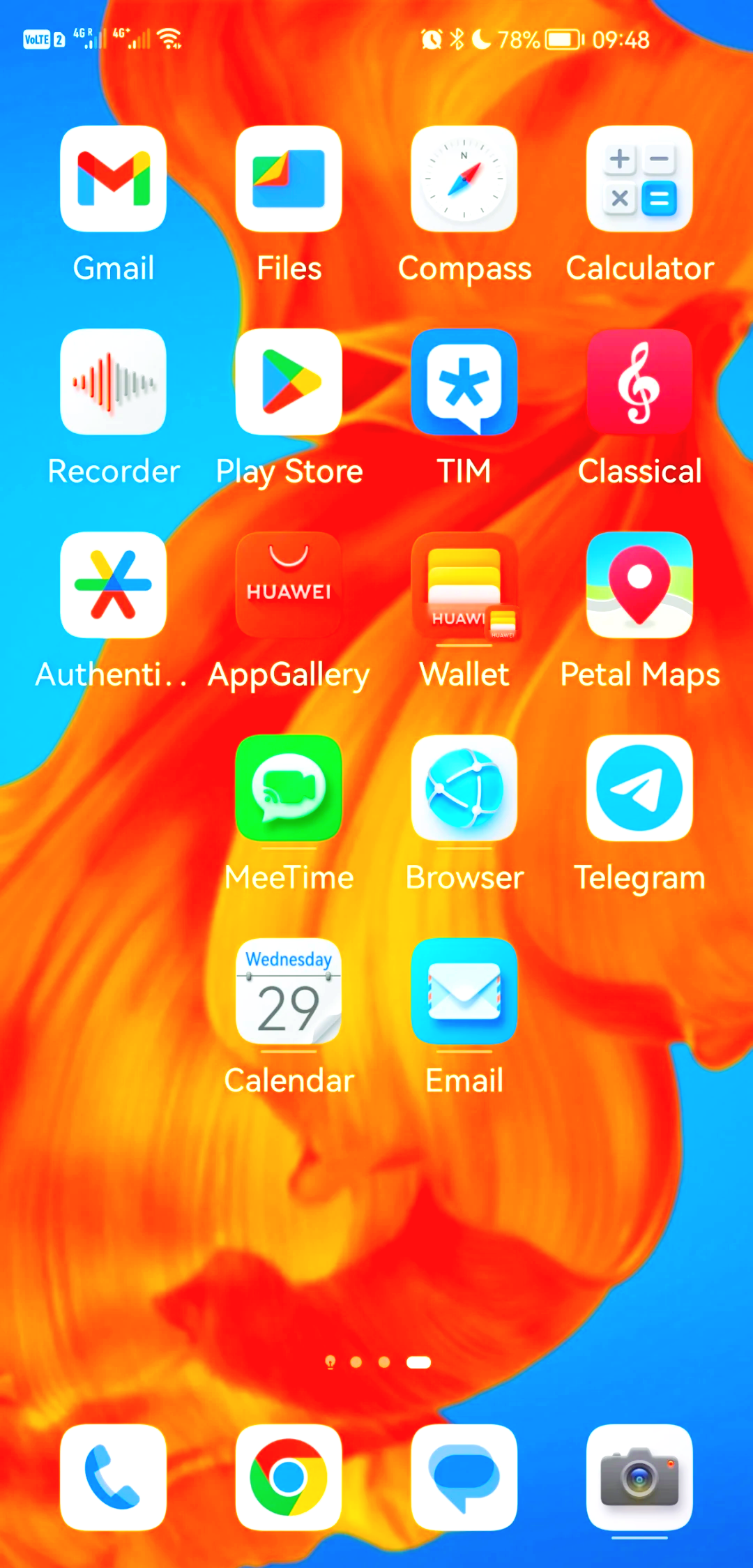Launch Chrome from the dock
Screen dimensions: 753x1568
(289, 1477)
